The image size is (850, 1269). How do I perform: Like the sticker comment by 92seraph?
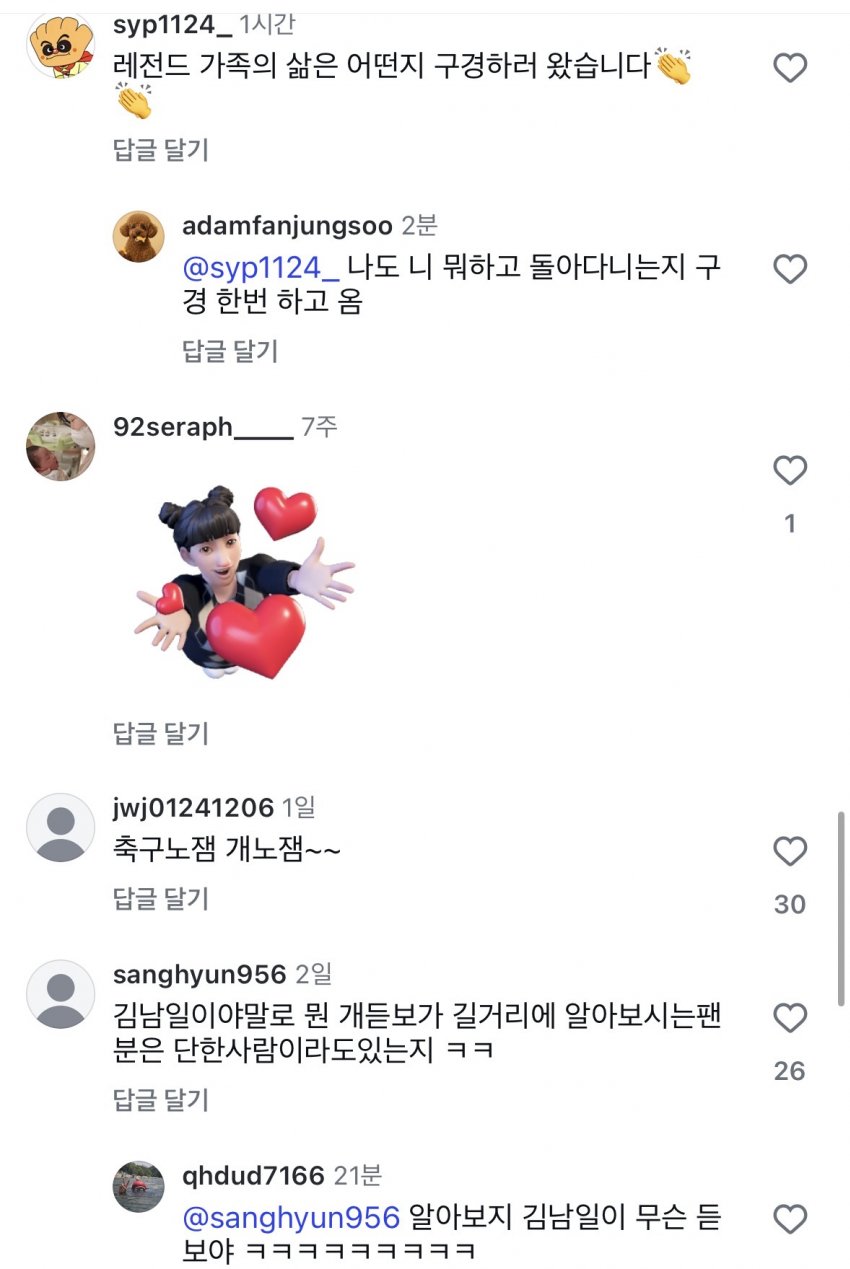pos(790,470)
